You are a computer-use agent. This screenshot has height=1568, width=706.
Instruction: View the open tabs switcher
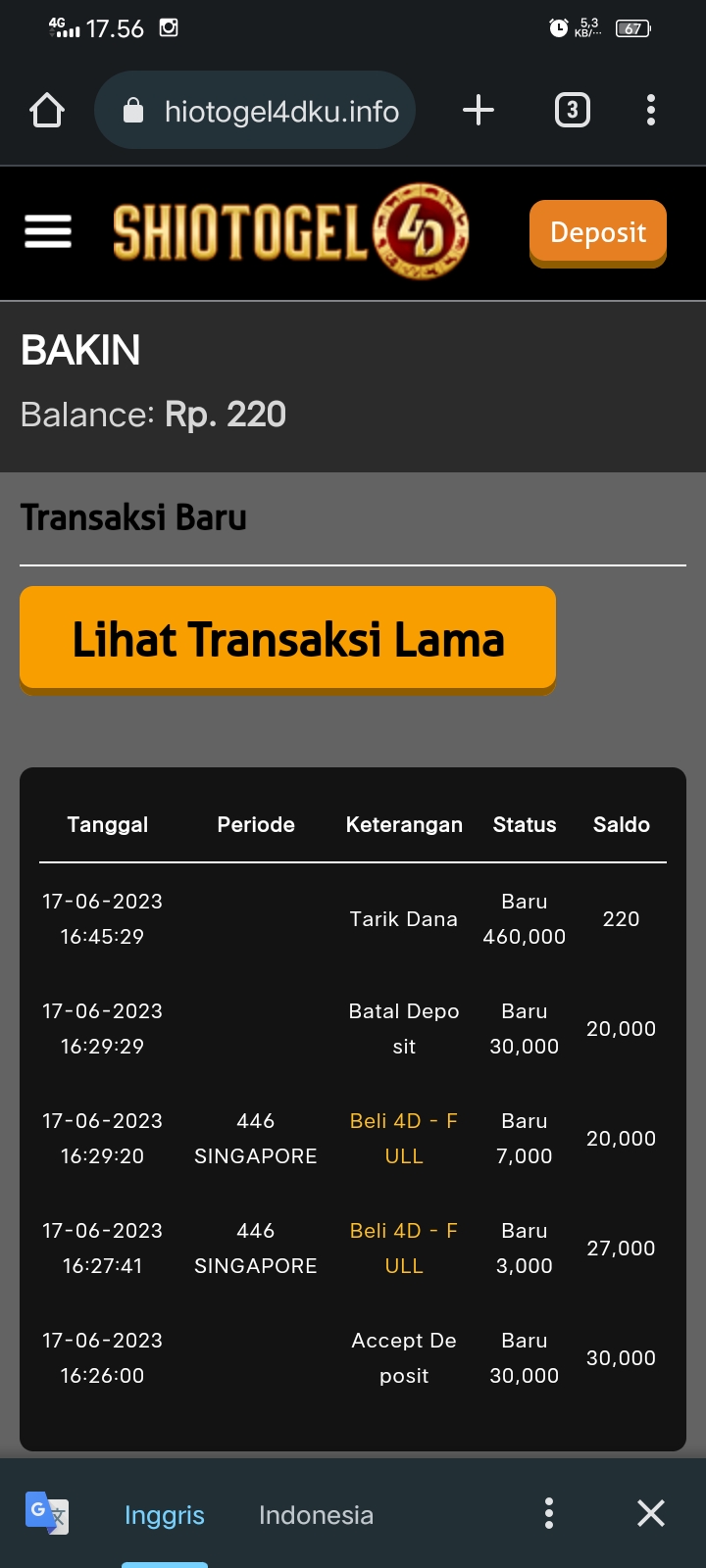tap(573, 110)
